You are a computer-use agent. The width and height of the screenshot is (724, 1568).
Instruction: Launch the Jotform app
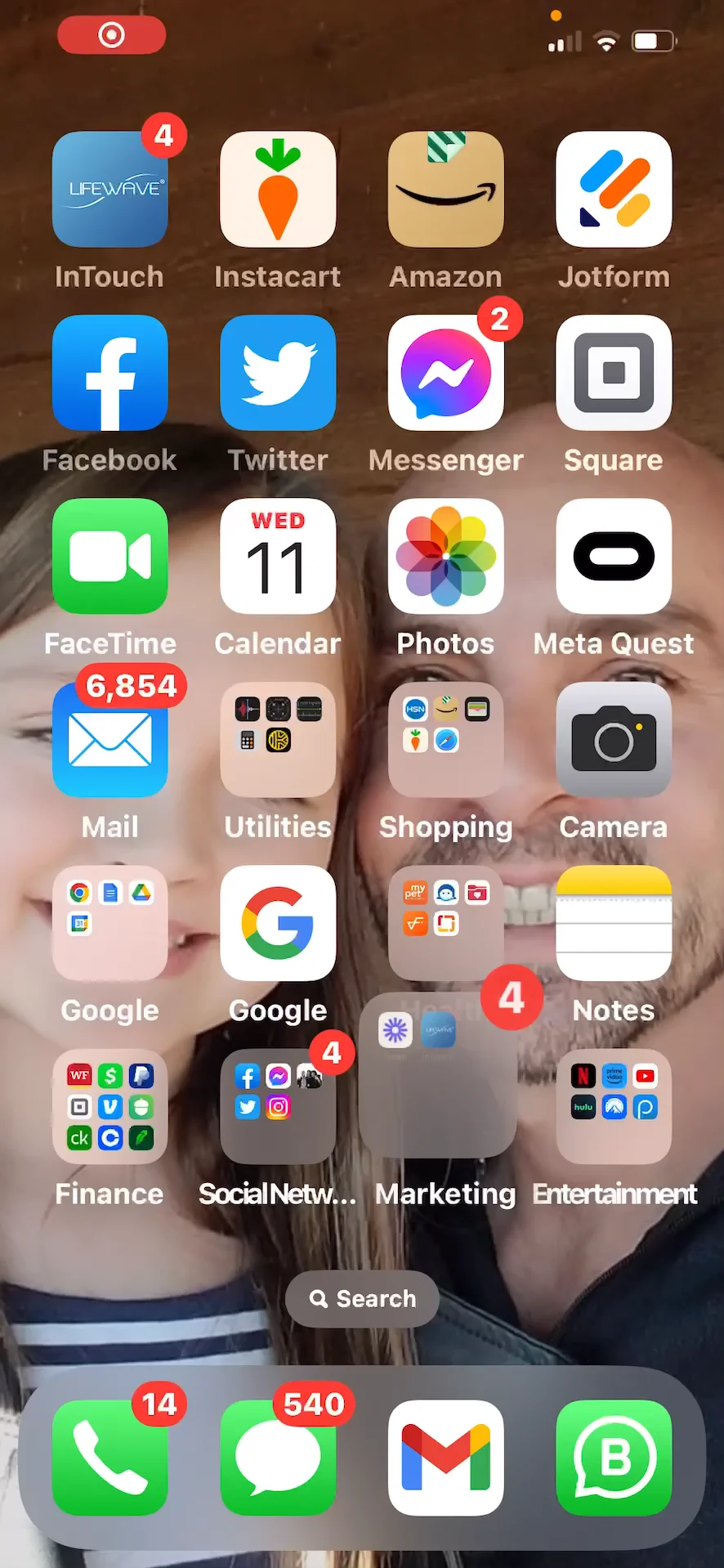pyautogui.click(x=614, y=190)
